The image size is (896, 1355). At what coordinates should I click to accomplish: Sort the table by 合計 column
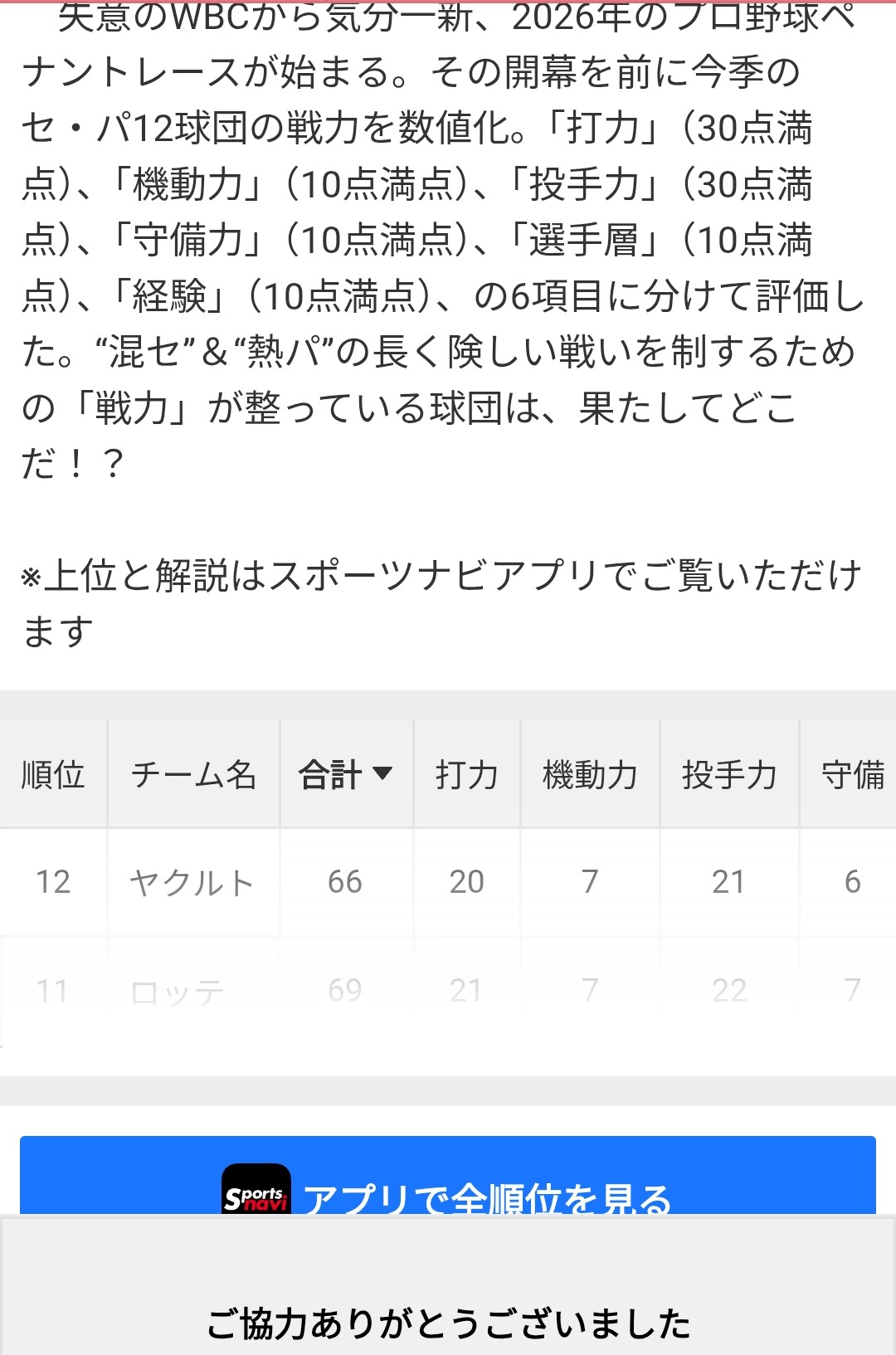click(345, 774)
